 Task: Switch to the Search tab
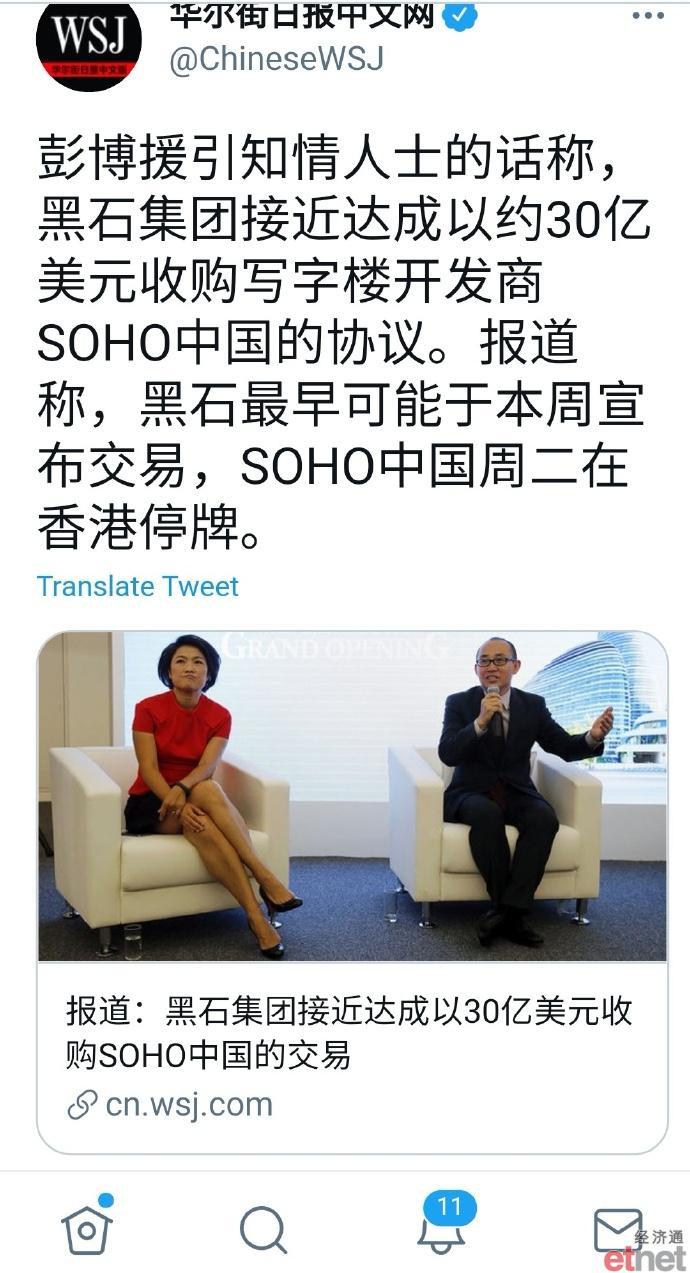pos(263,1229)
